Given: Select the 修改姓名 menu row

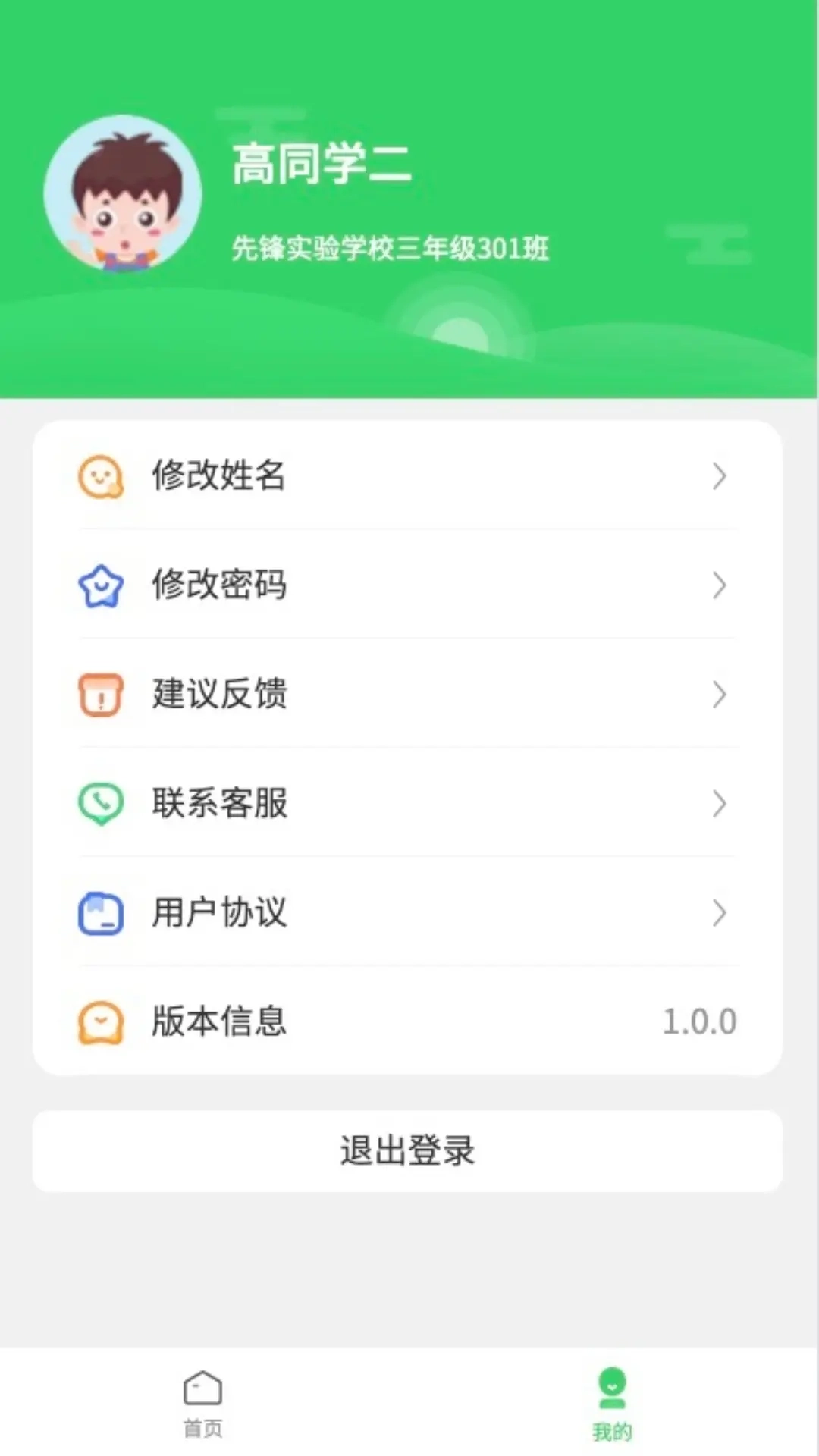Looking at the screenshot, I should [x=409, y=476].
